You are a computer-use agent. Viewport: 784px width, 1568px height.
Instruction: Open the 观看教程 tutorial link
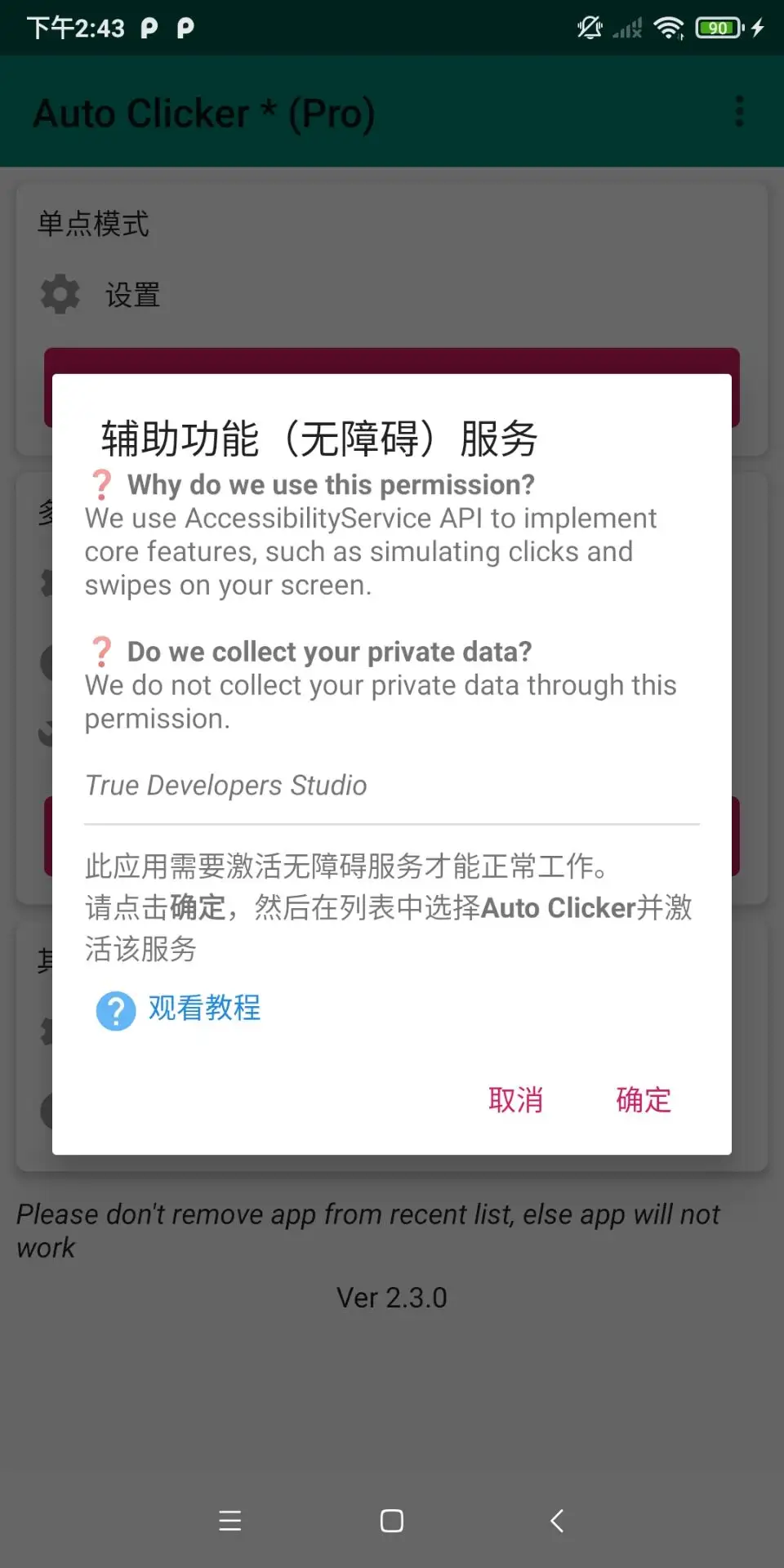pos(203,1009)
